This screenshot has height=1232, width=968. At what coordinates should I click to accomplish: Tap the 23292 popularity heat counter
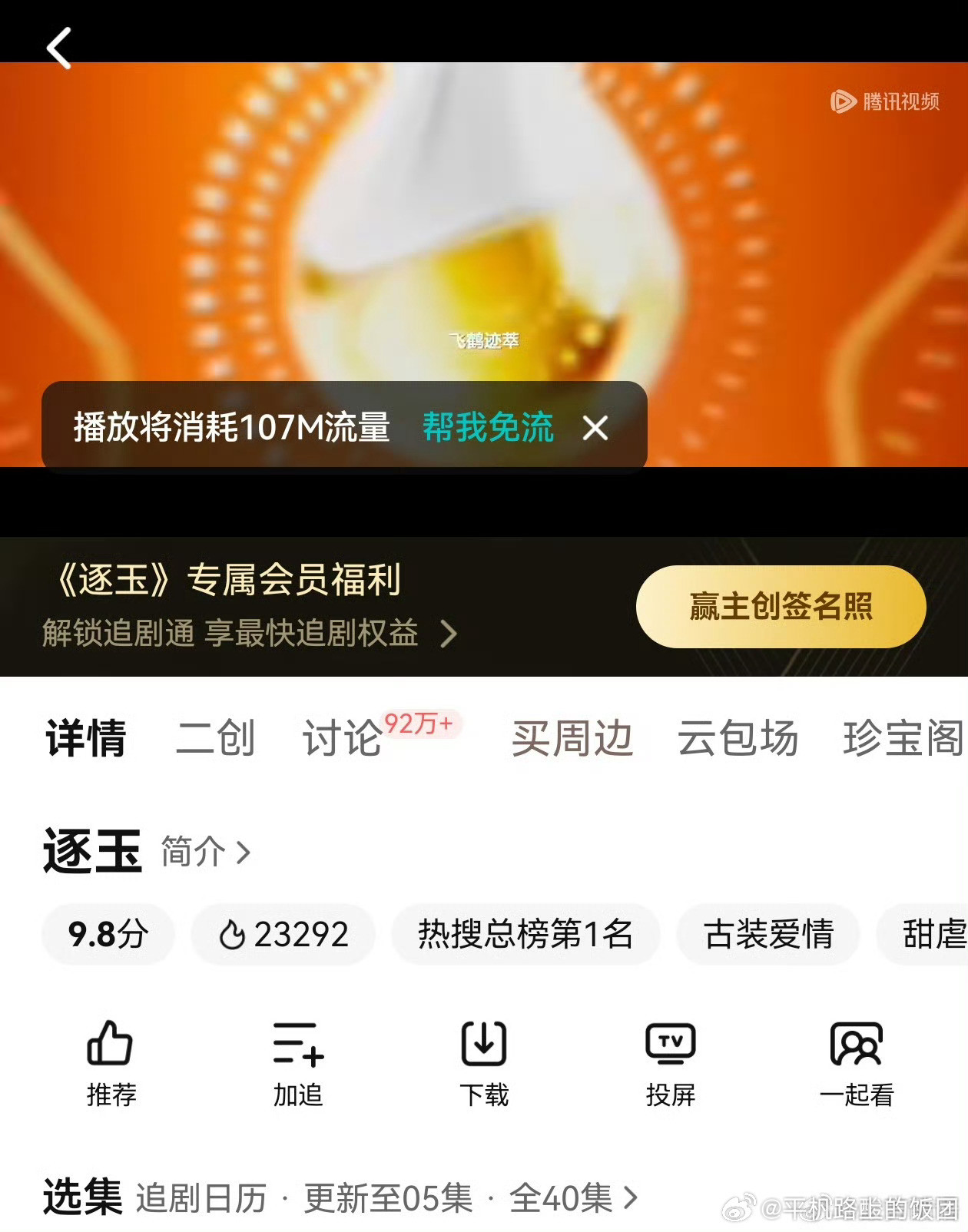coord(283,935)
